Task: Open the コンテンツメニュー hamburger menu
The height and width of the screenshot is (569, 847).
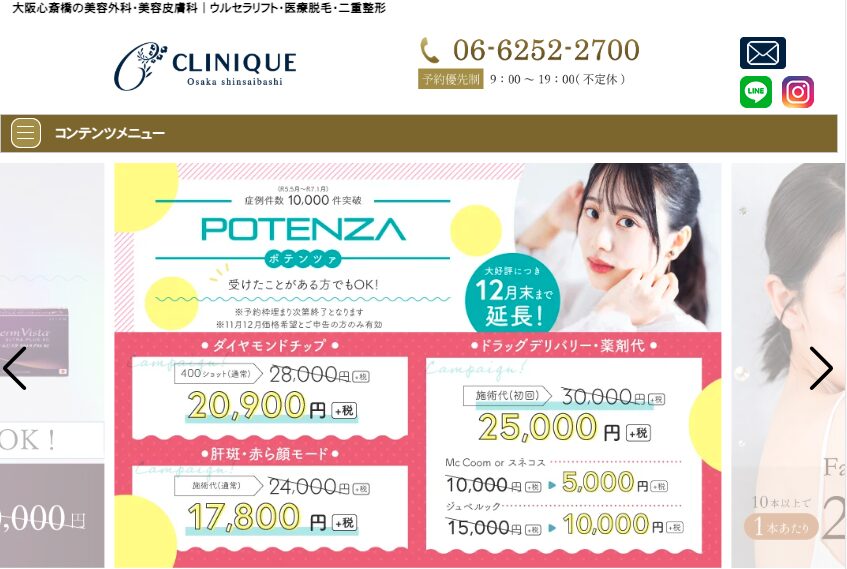Action: pos(26,133)
